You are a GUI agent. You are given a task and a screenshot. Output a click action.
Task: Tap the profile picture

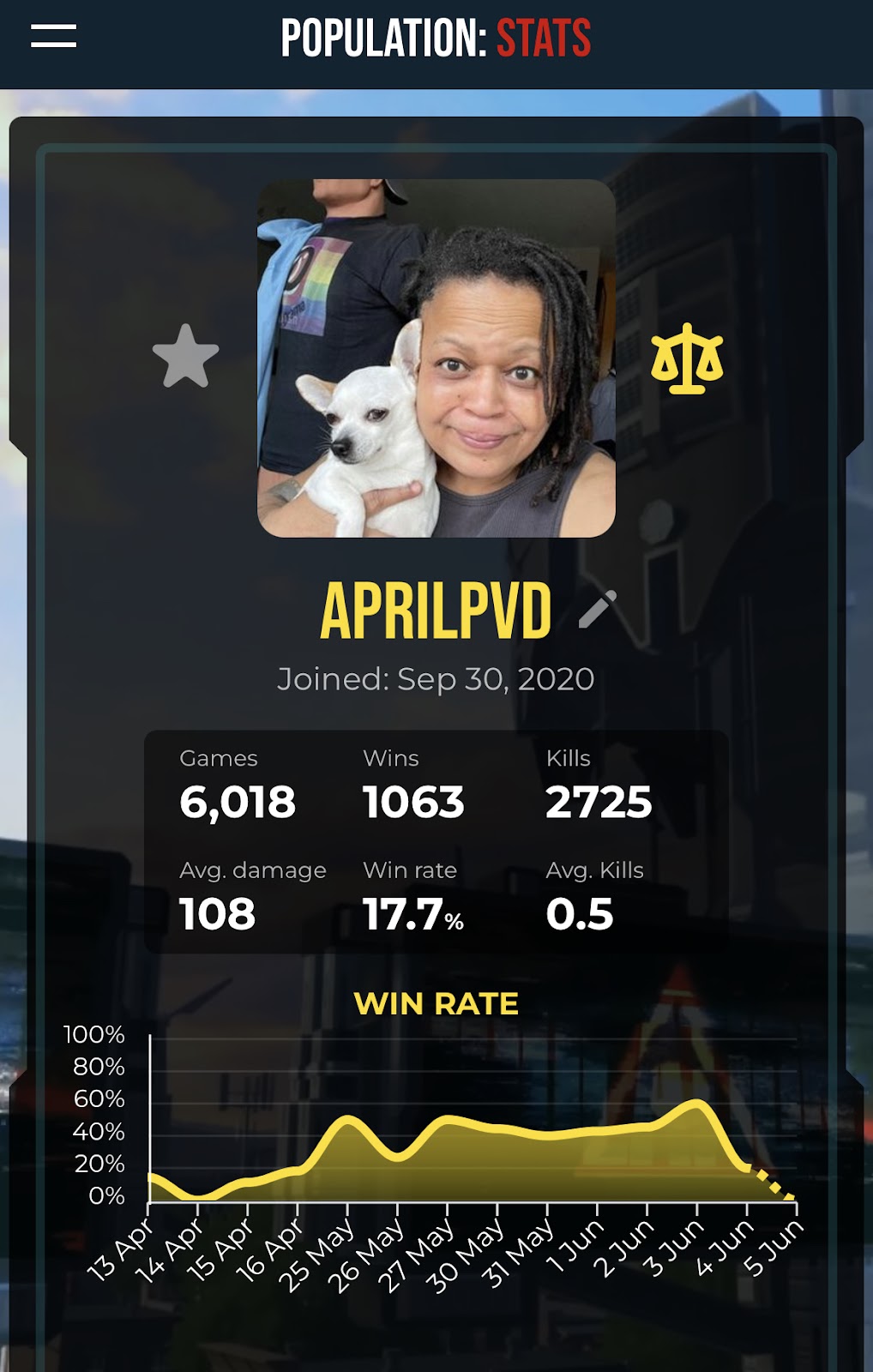click(x=436, y=358)
